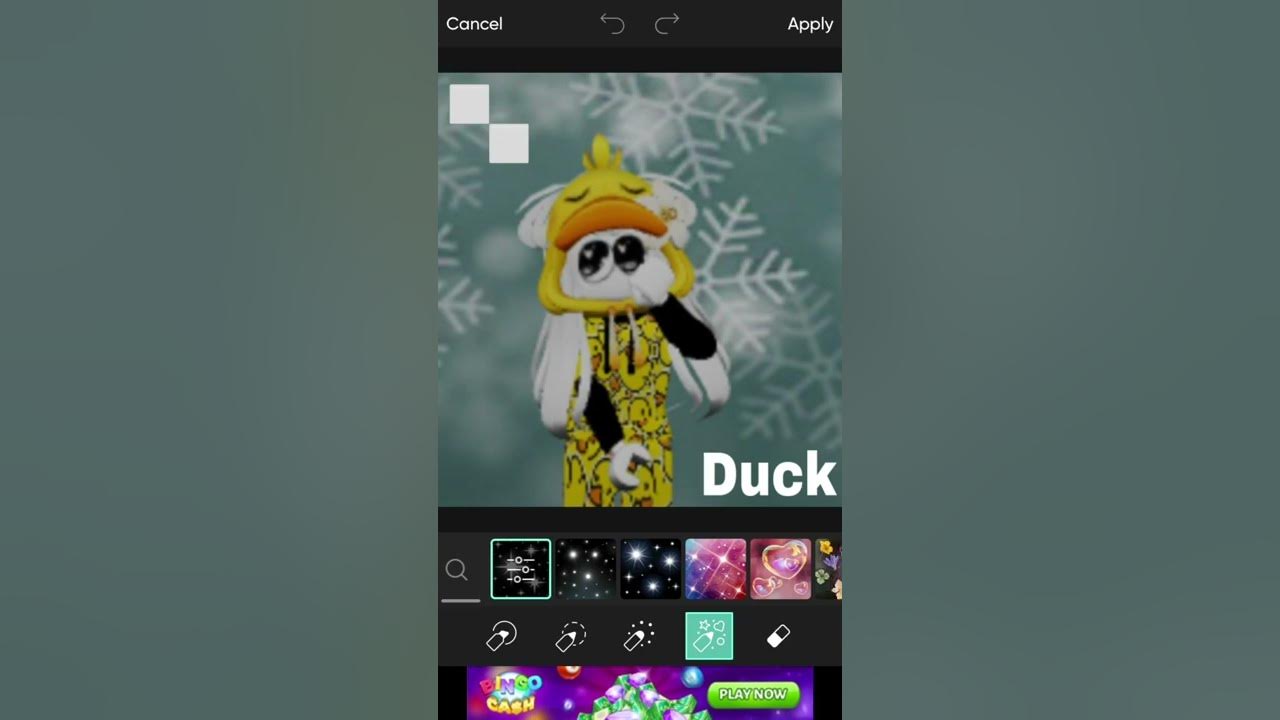Choose the flowers brush at row end

point(829,569)
